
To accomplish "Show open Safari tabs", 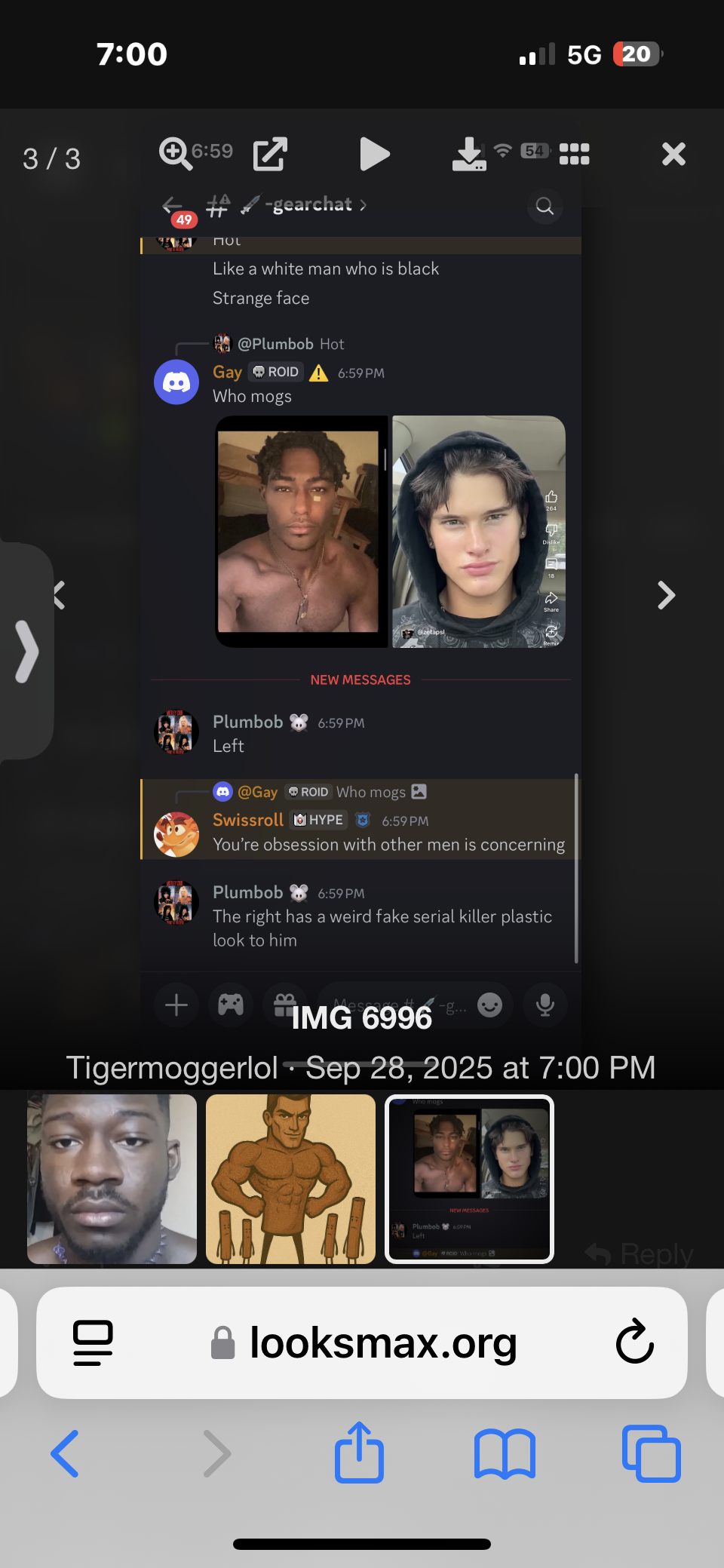I will coord(651,1453).
